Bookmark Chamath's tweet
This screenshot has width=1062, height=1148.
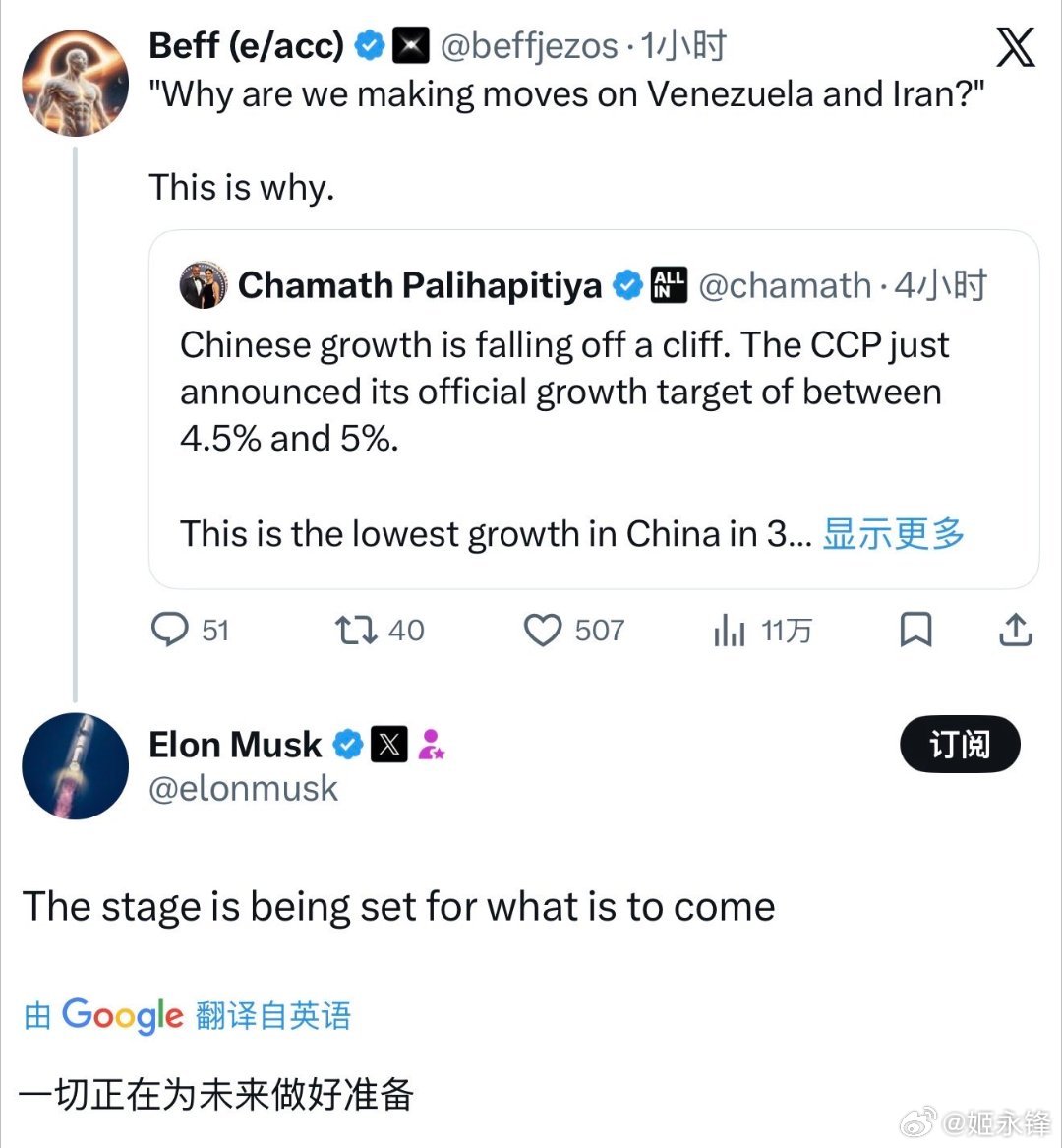pos(916,631)
